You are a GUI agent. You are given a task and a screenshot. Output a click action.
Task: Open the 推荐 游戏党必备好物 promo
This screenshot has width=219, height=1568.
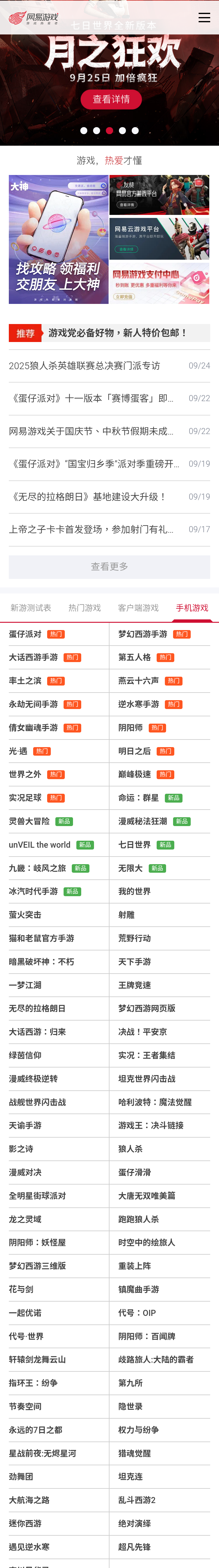[x=109, y=333]
